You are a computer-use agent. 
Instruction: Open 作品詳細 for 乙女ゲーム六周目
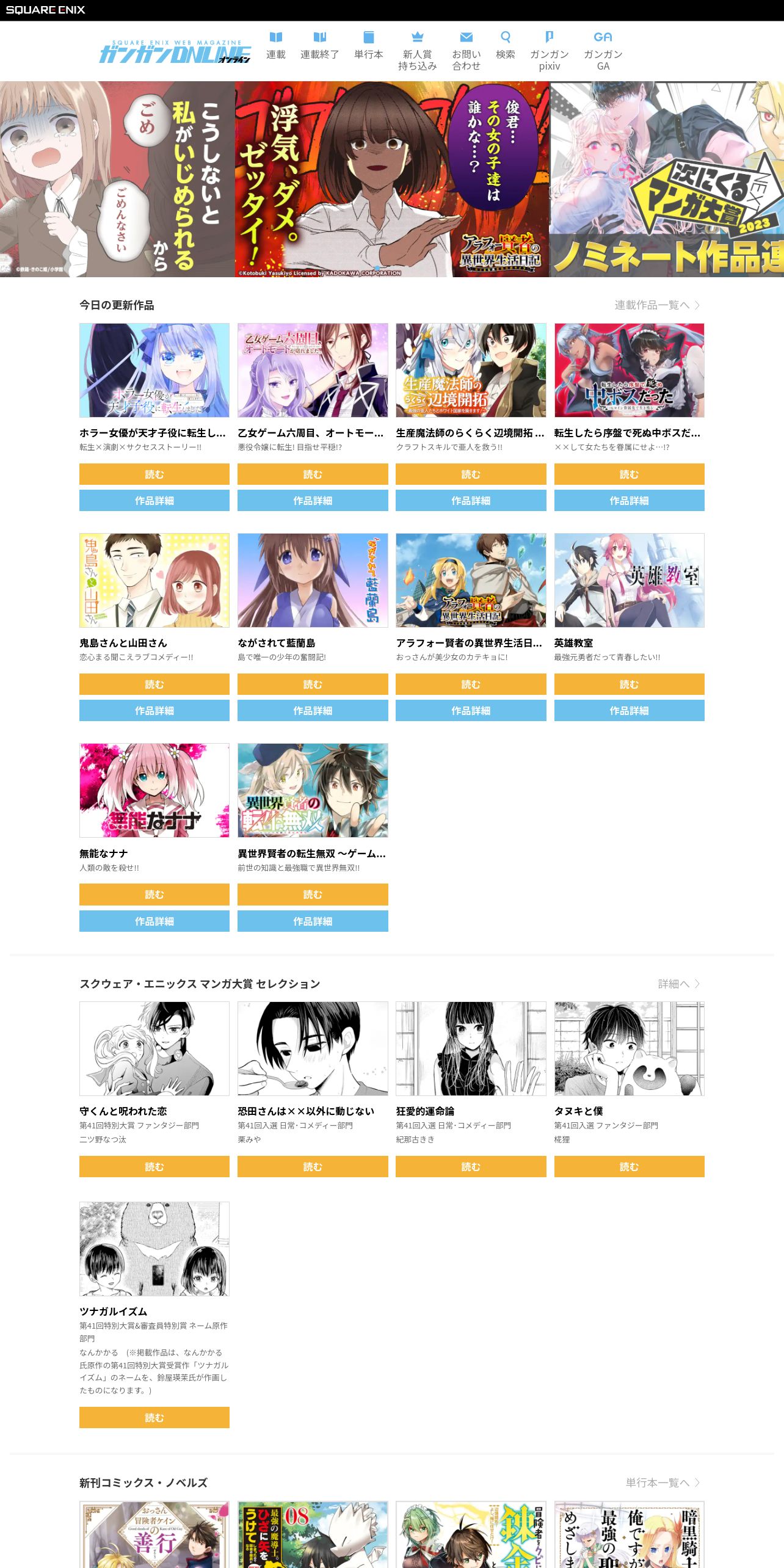coord(313,500)
